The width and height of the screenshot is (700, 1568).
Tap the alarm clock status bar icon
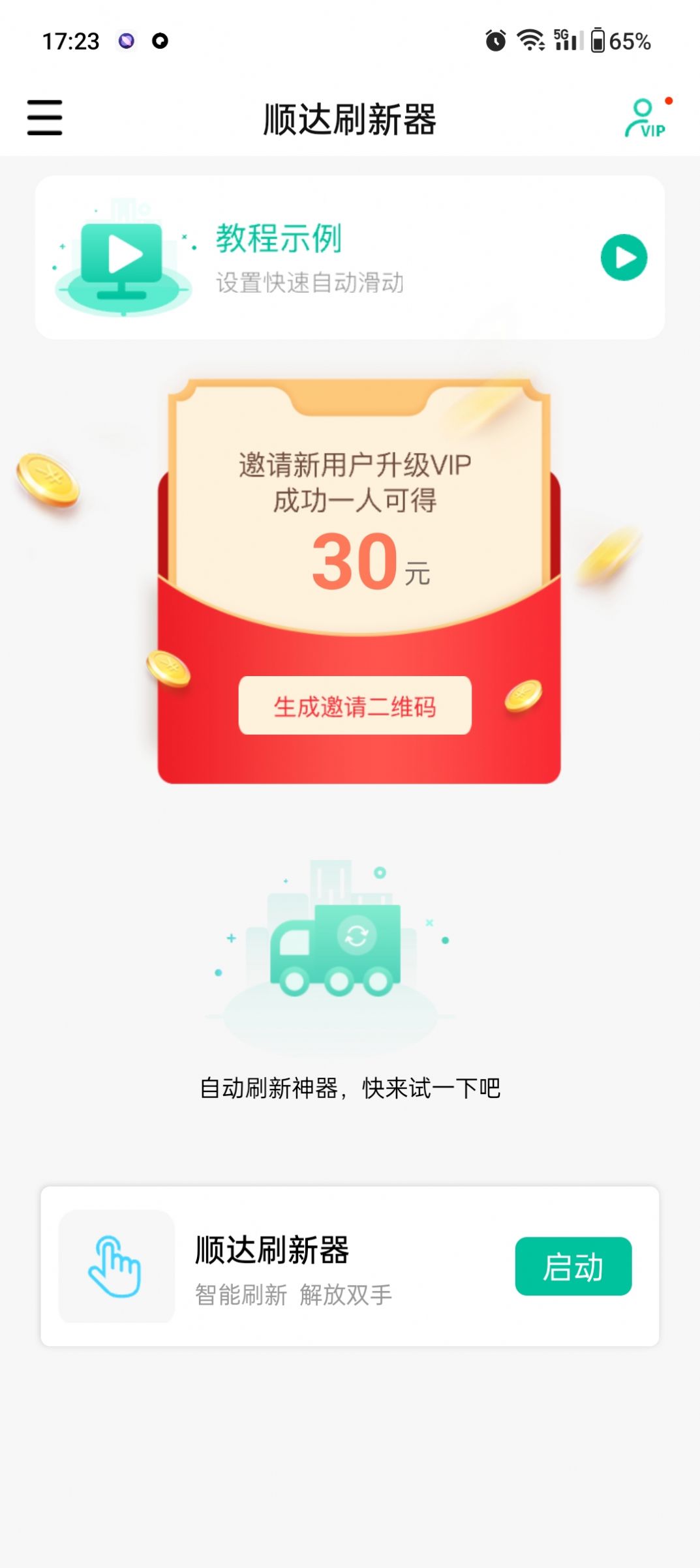[496, 41]
